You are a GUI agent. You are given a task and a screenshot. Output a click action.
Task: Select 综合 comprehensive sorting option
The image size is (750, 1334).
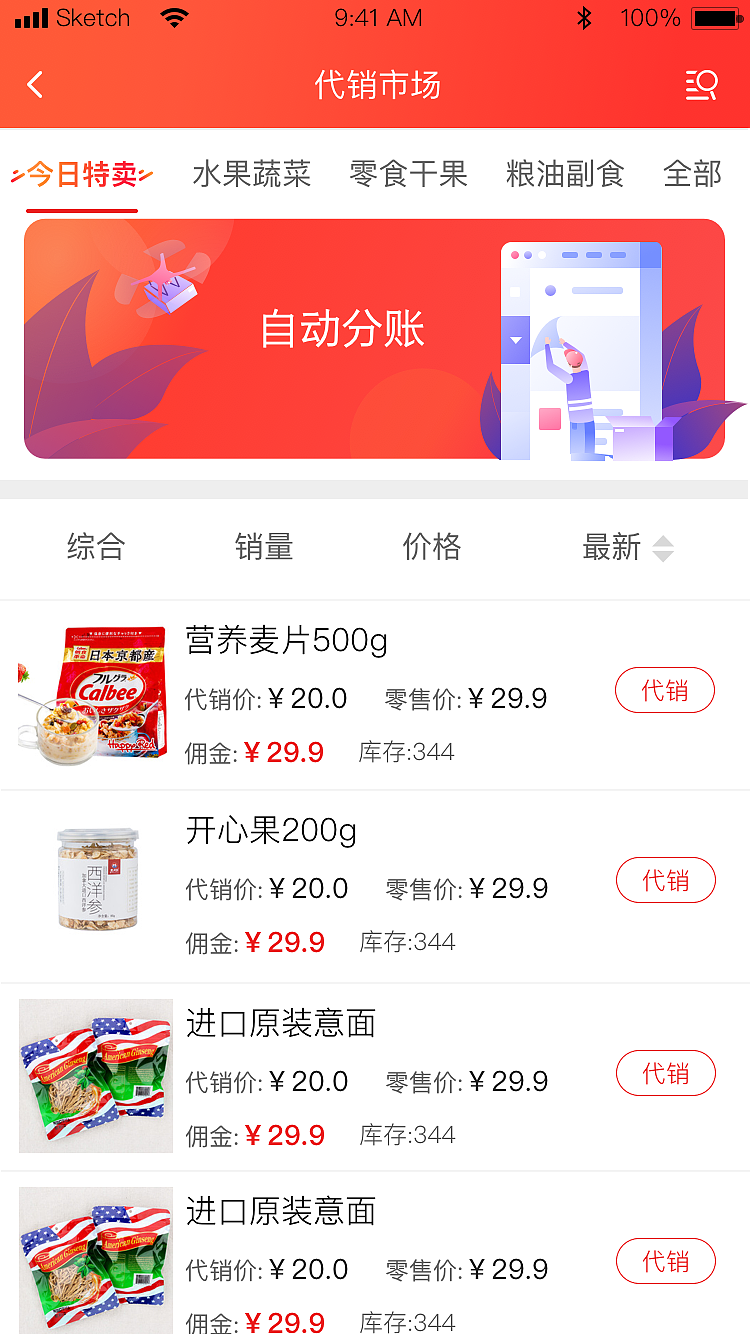[95, 548]
